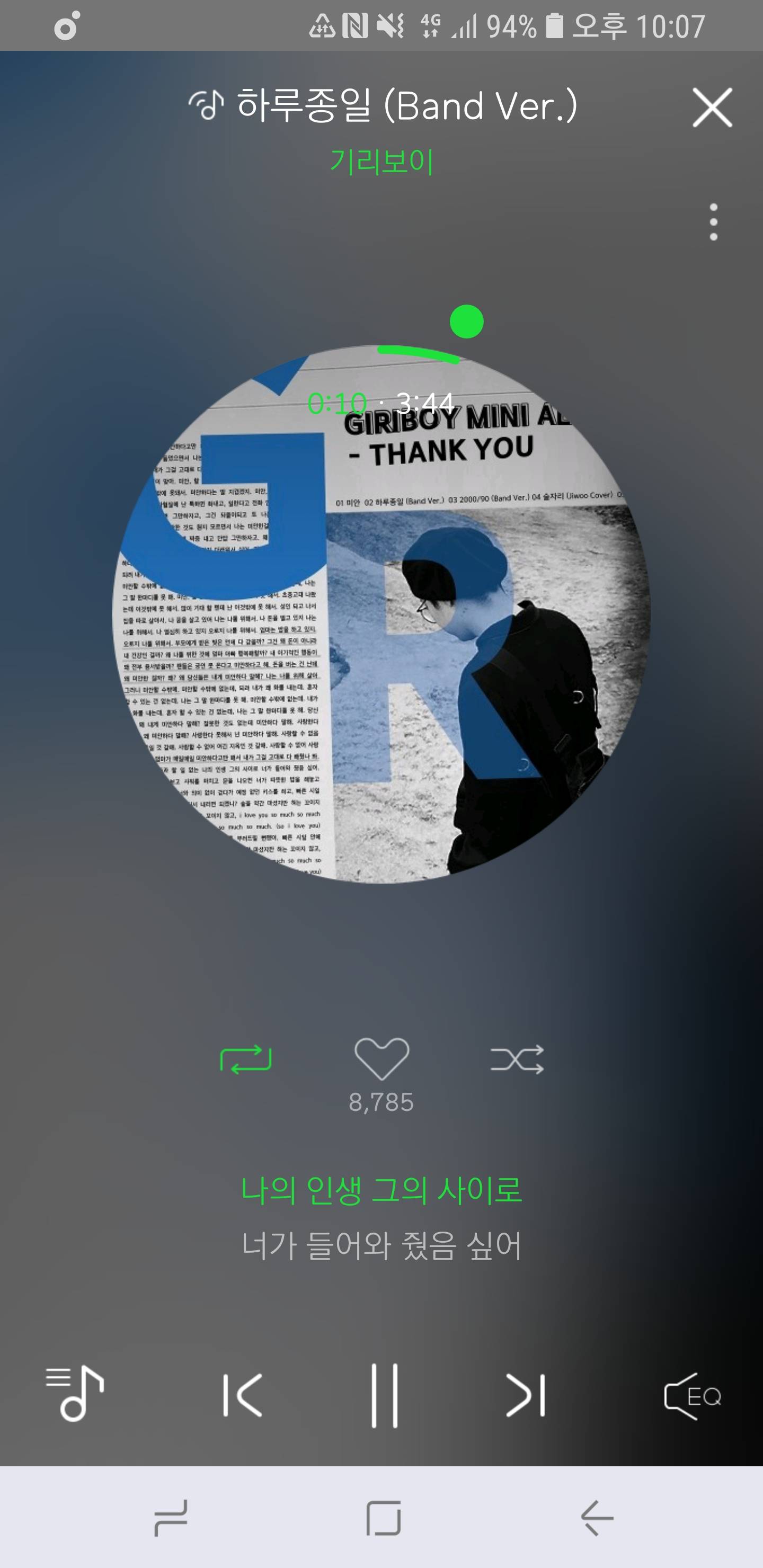Go back using system back button
Image resolution: width=763 pixels, height=1568 pixels.
click(596, 1518)
